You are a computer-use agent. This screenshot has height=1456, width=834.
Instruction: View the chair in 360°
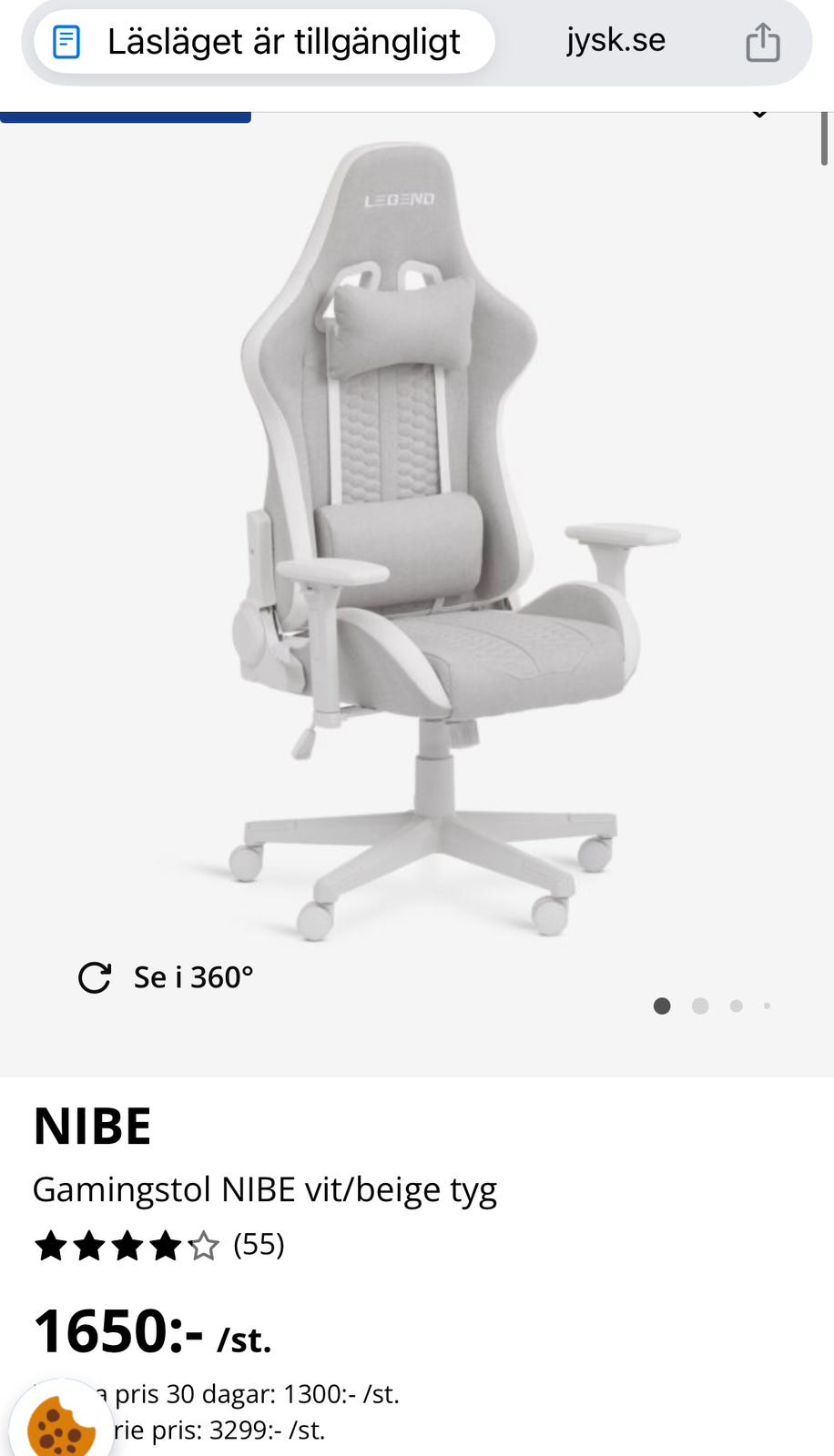tap(166, 977)
